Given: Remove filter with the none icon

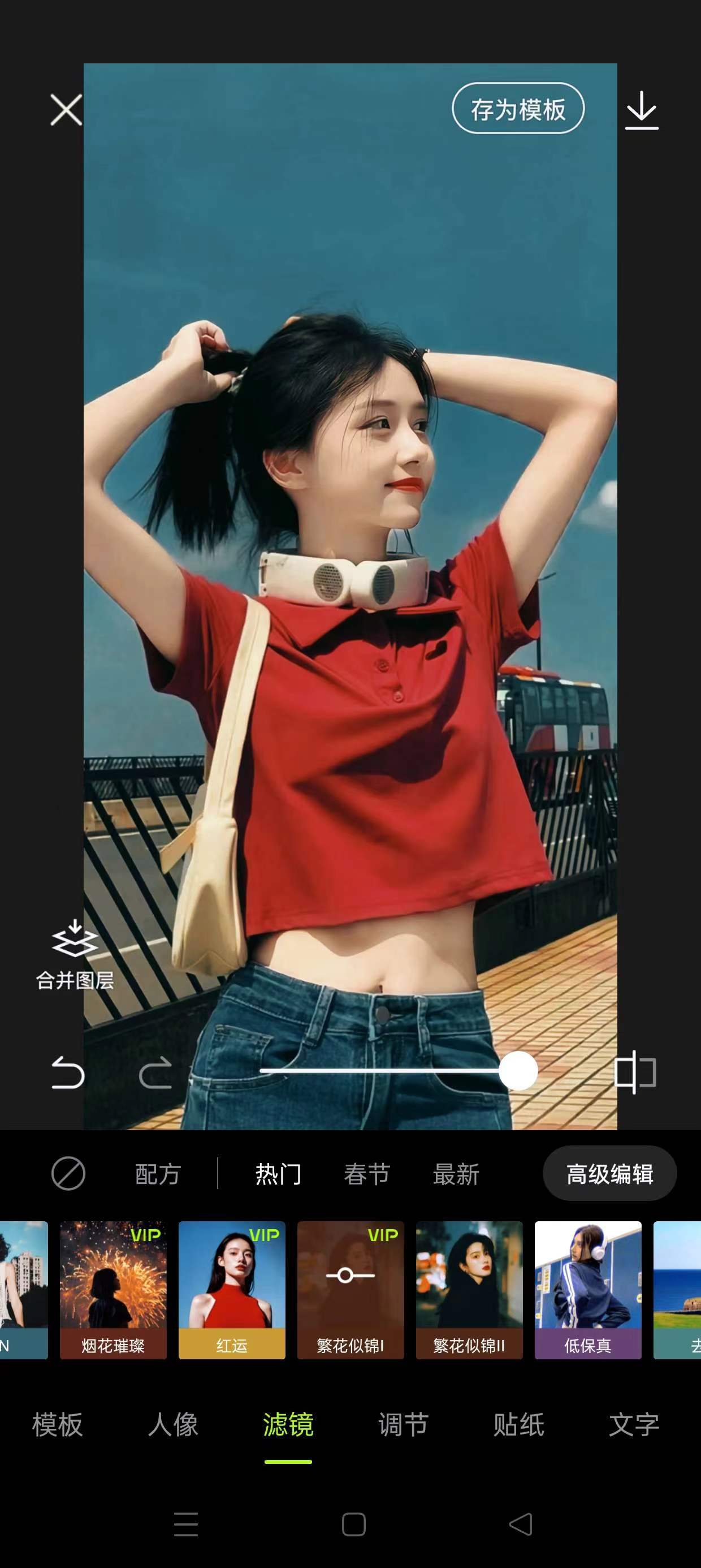Looking at the screenshot, I should (68, 1173).
